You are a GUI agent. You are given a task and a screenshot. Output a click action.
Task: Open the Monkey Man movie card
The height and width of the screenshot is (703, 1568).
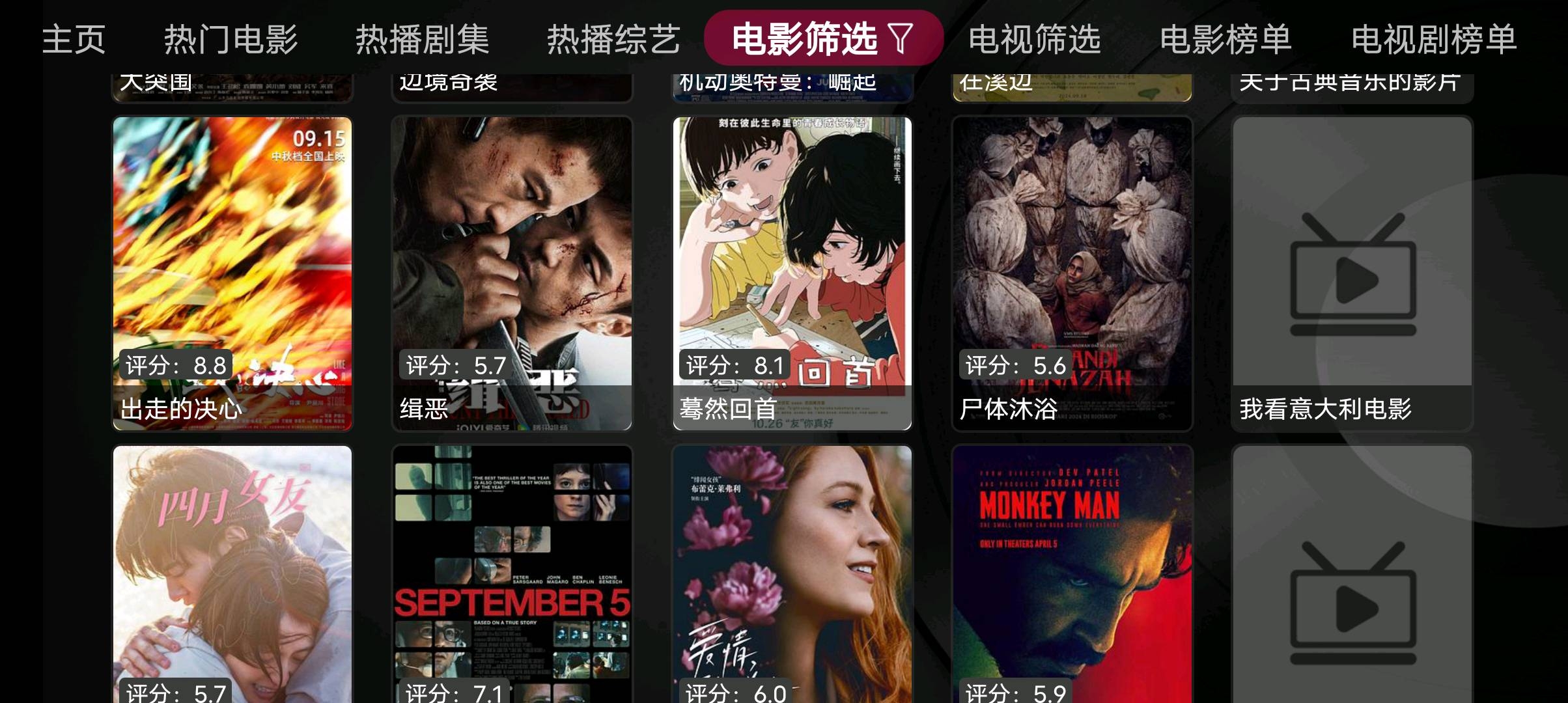1072,573
